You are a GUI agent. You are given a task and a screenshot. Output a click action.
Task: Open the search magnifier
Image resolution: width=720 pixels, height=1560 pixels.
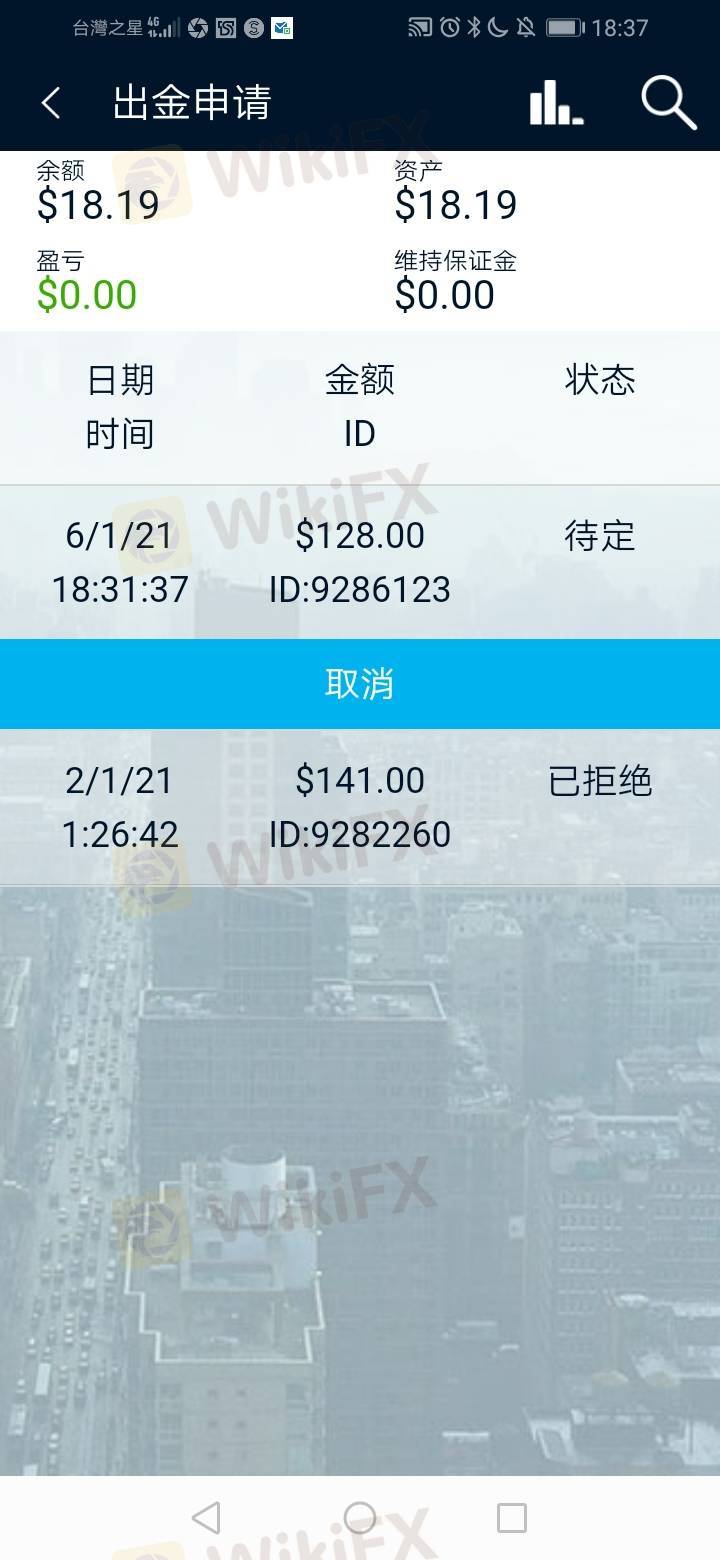pos(667,103)
